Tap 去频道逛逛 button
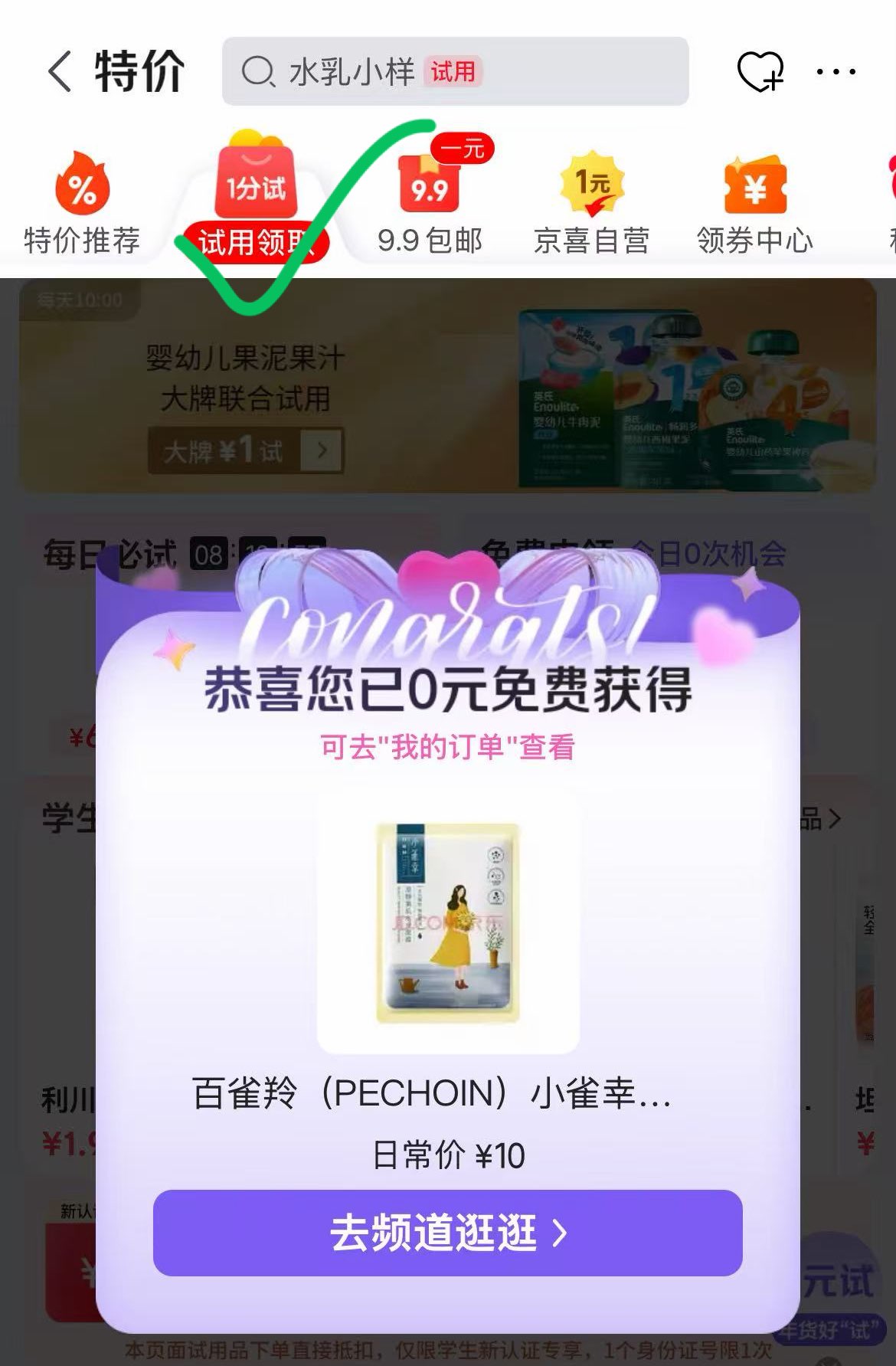The image size is (896, 1366). pyautogui.click(x=447, y=1232)
